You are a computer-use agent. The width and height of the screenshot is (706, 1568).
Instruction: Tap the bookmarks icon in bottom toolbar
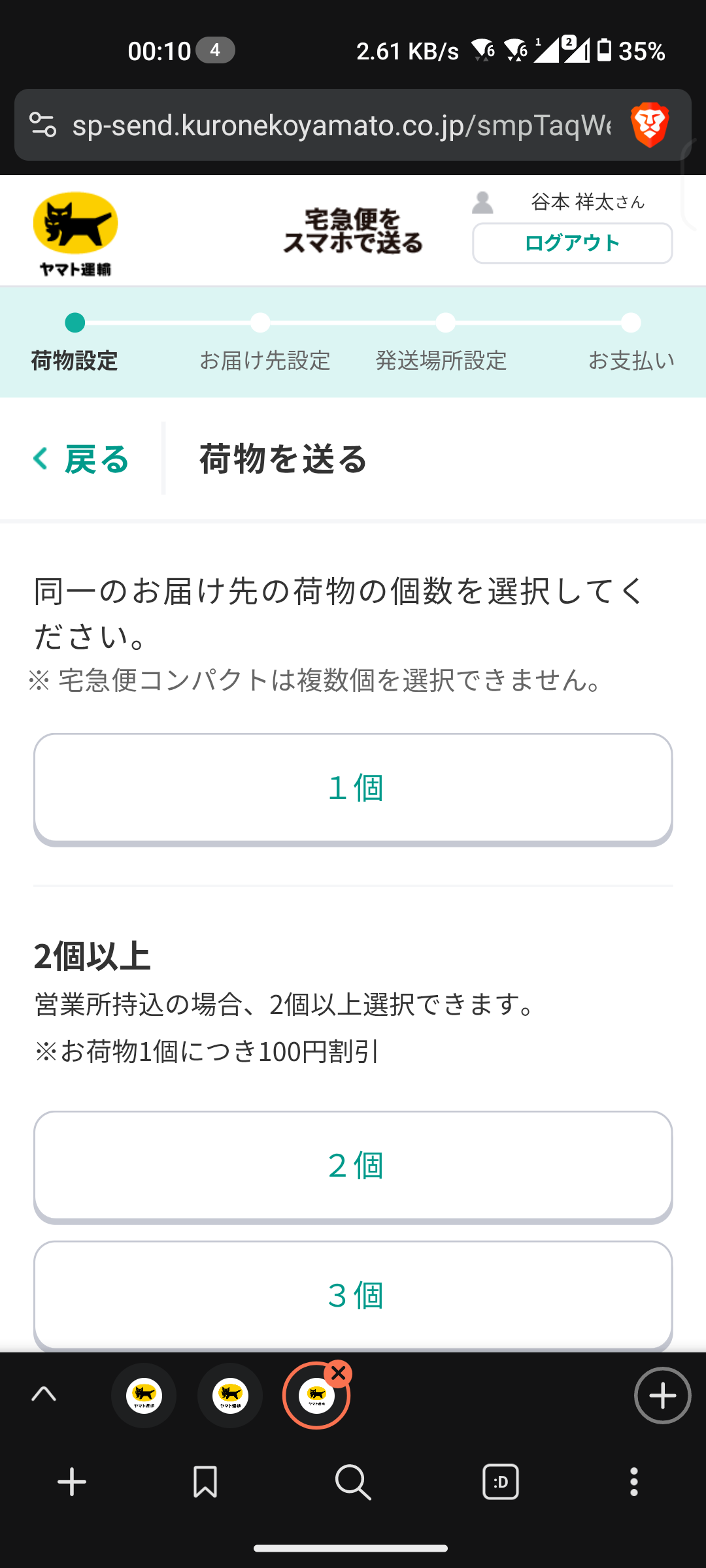click(205, 1482)
